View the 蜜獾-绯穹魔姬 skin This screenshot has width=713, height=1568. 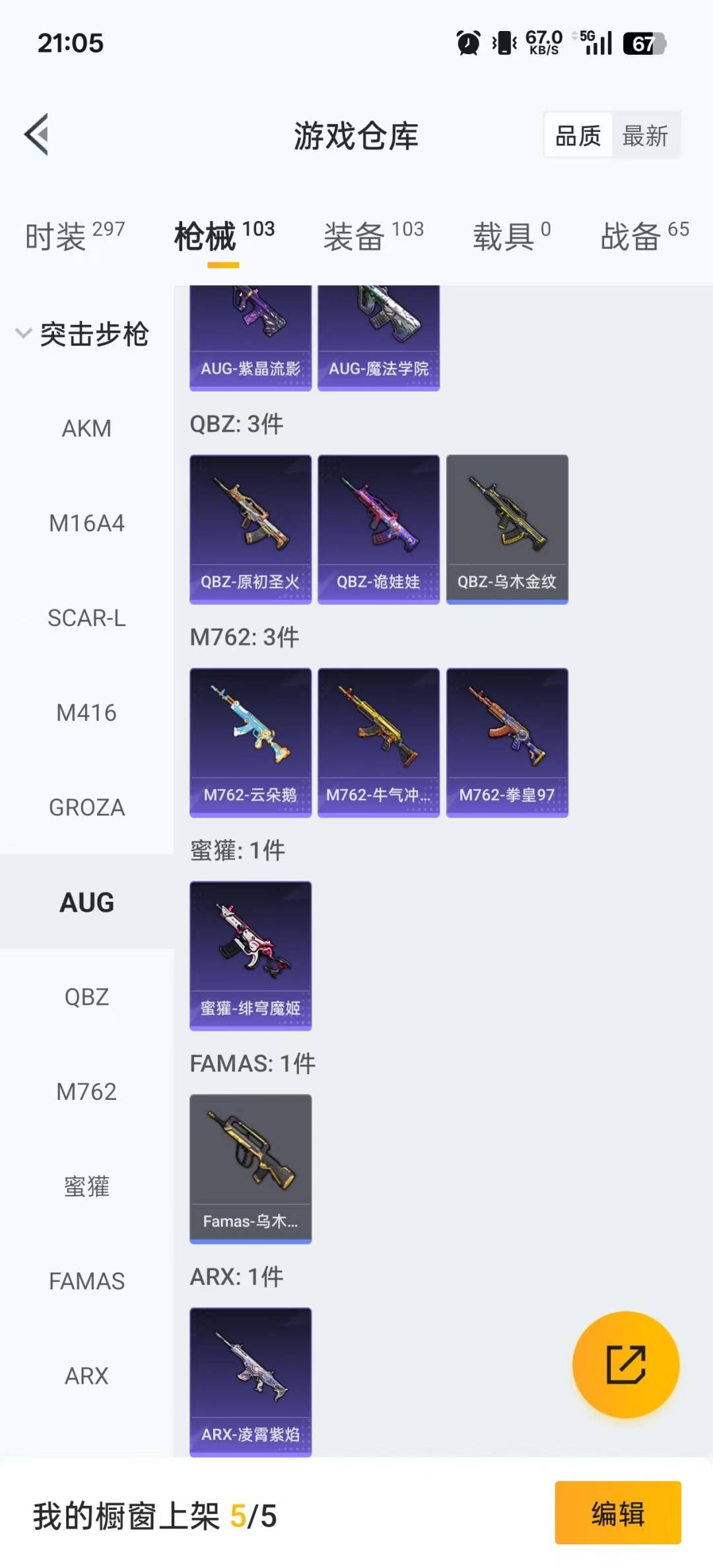(250, 955)
